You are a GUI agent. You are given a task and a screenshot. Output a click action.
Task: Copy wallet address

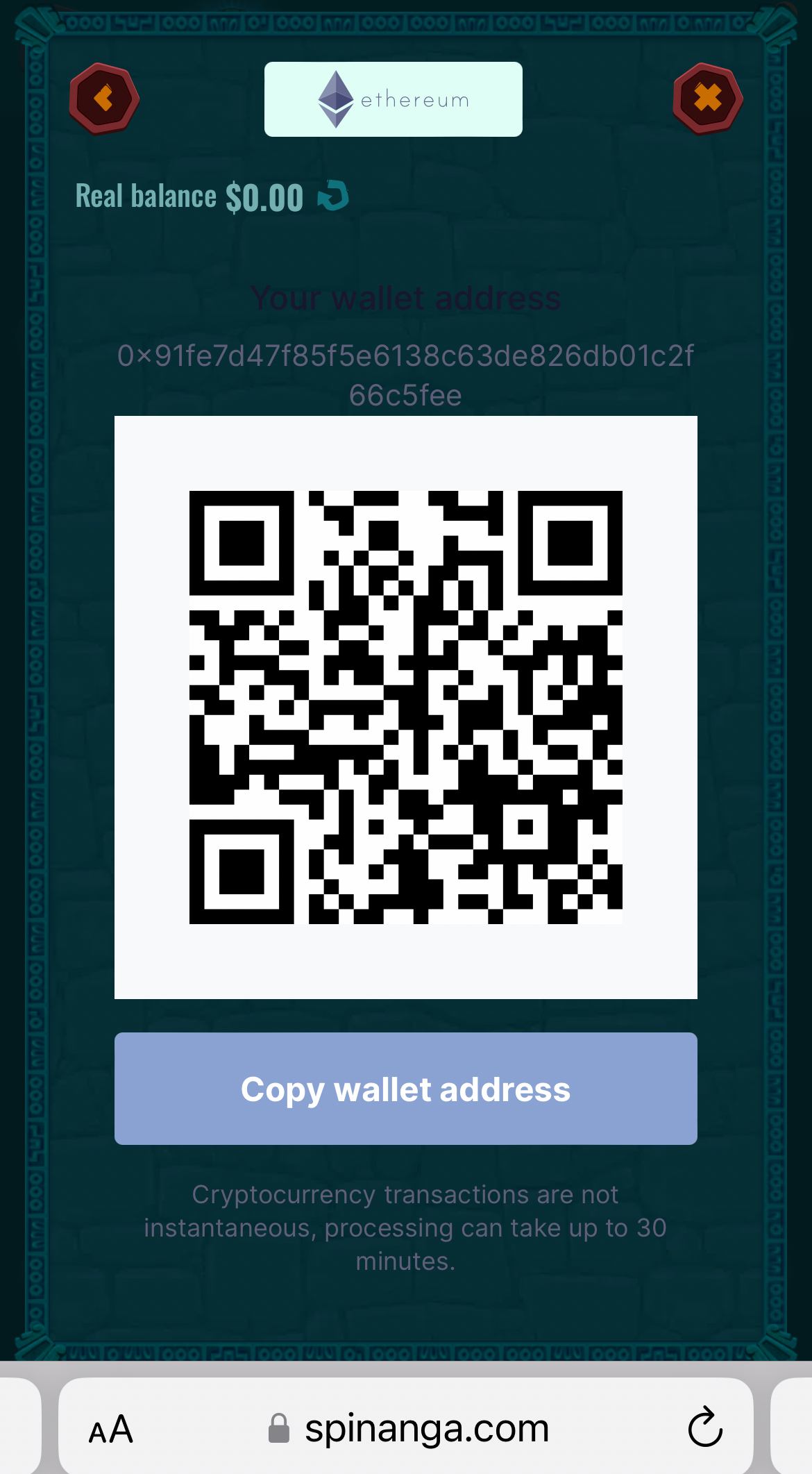(405, 1089)
